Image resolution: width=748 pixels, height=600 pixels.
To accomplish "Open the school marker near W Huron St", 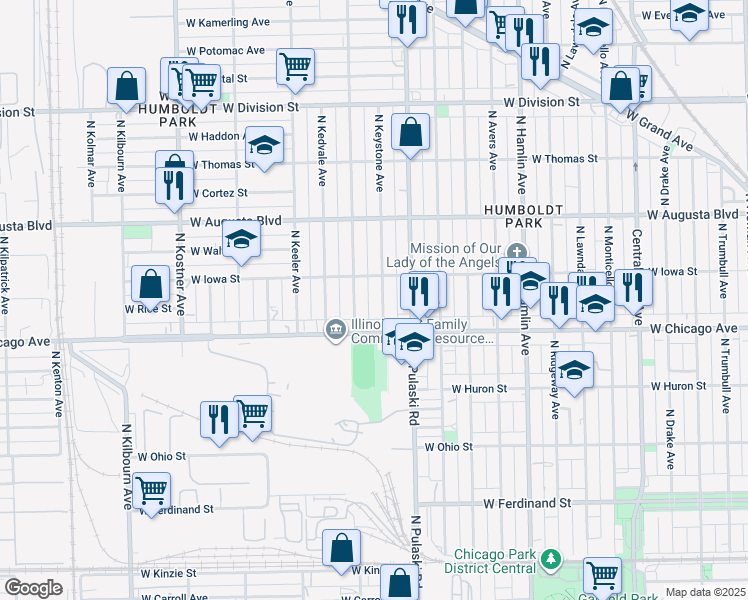I will coord(574,370).
